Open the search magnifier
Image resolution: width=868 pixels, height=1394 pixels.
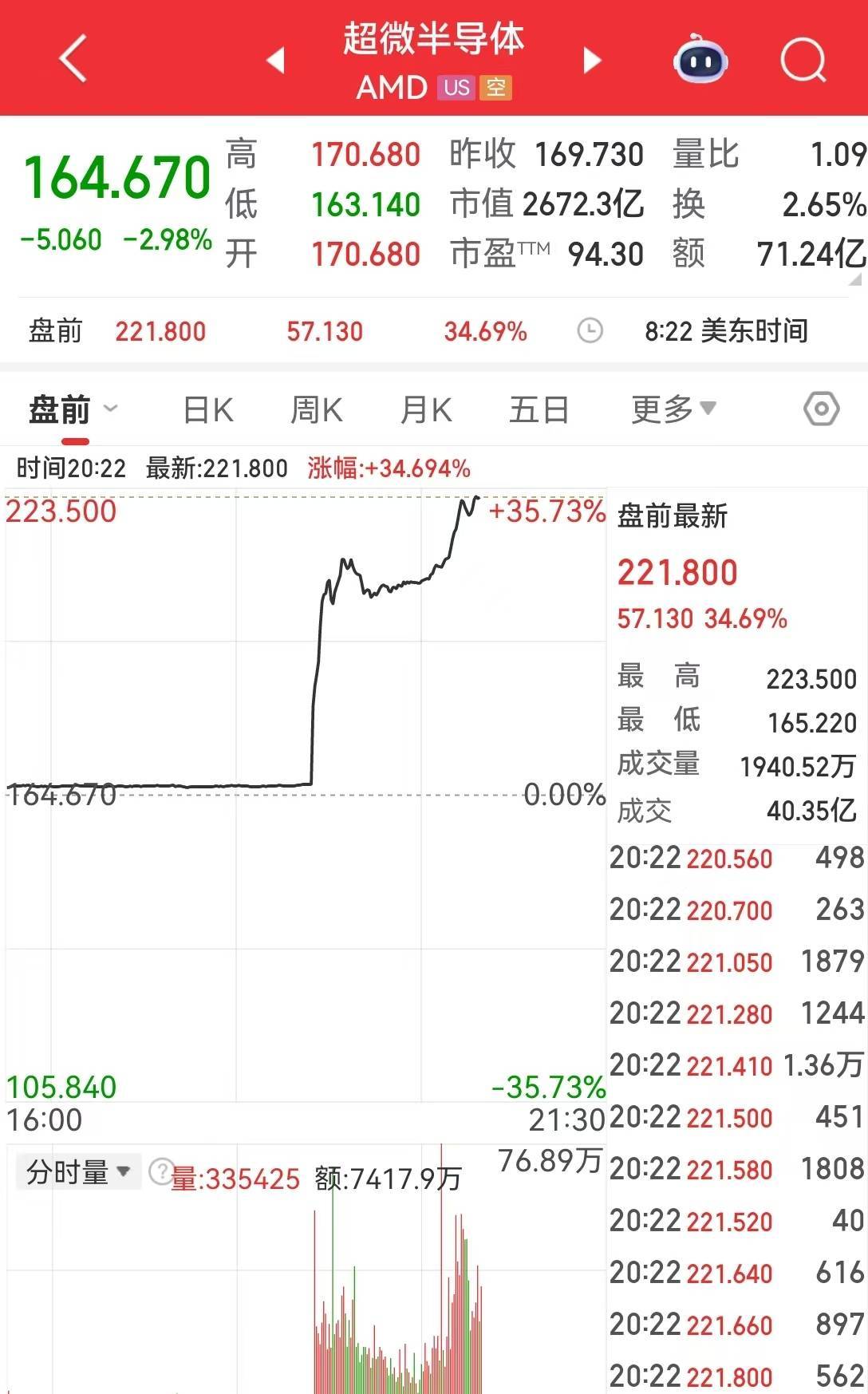(803, 59)
